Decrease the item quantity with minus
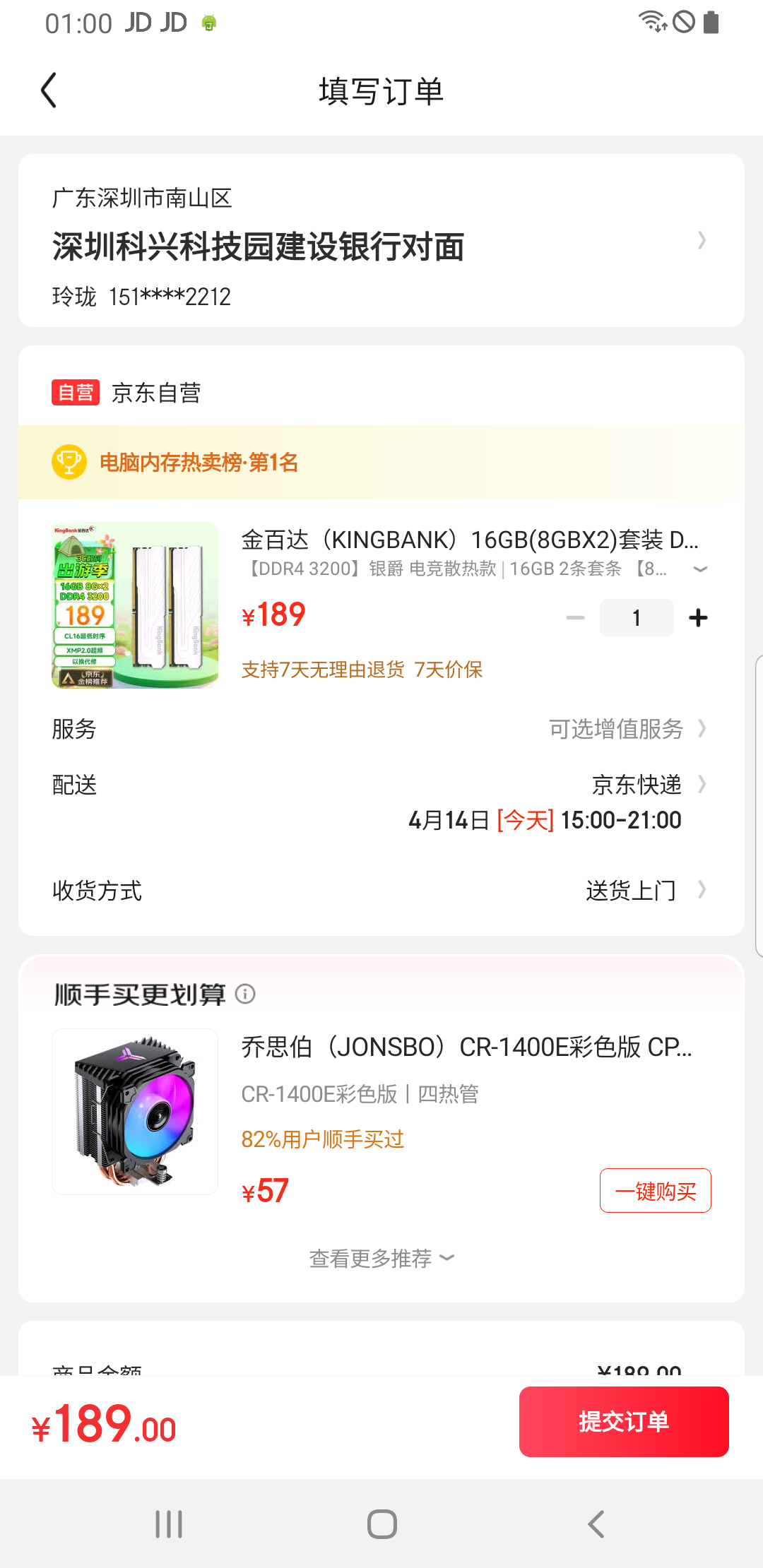The width and height of the screenshot is (763, 1568). coord(575,618)
